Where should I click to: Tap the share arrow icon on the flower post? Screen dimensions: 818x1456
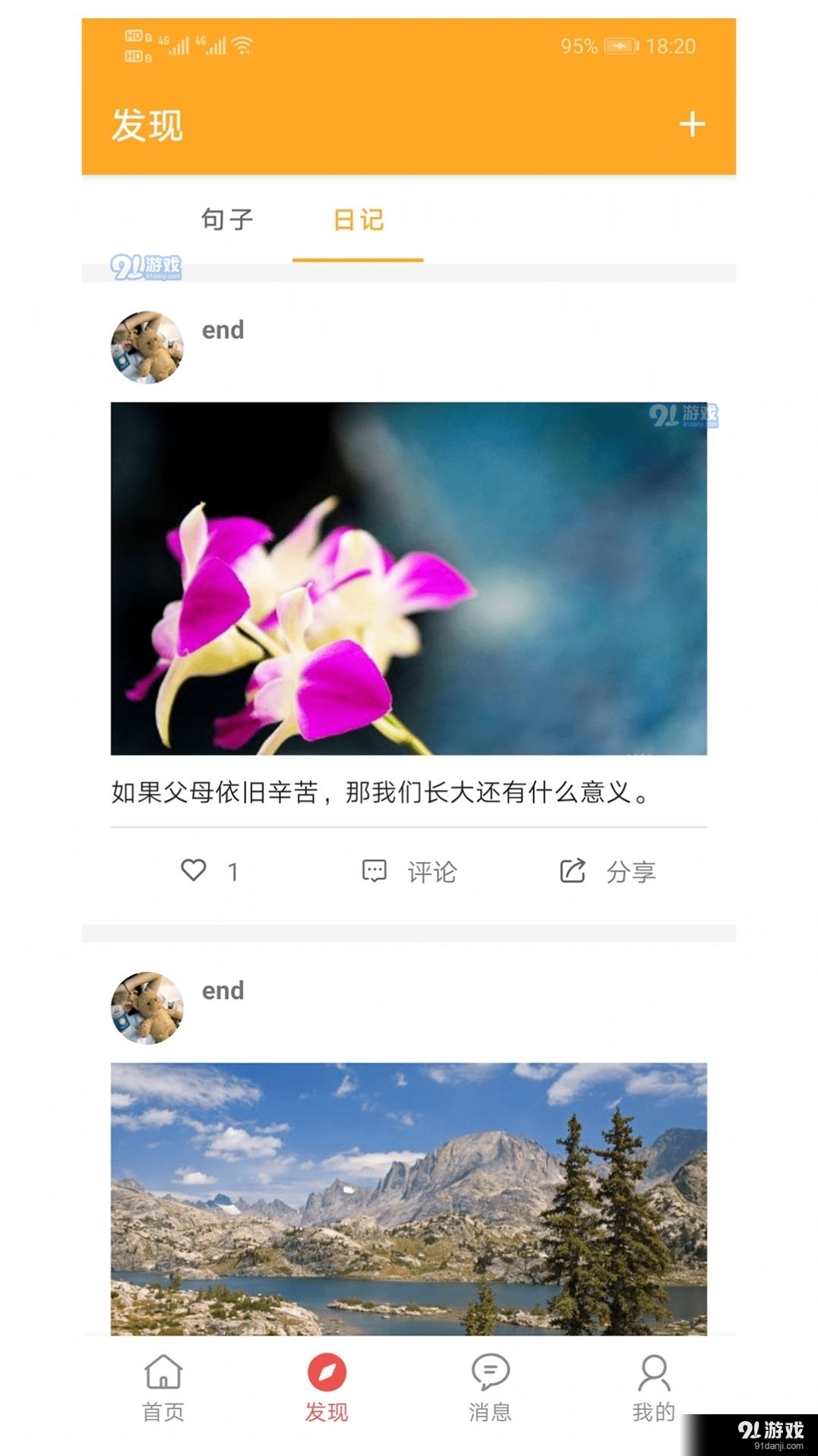tap(571, 871)
